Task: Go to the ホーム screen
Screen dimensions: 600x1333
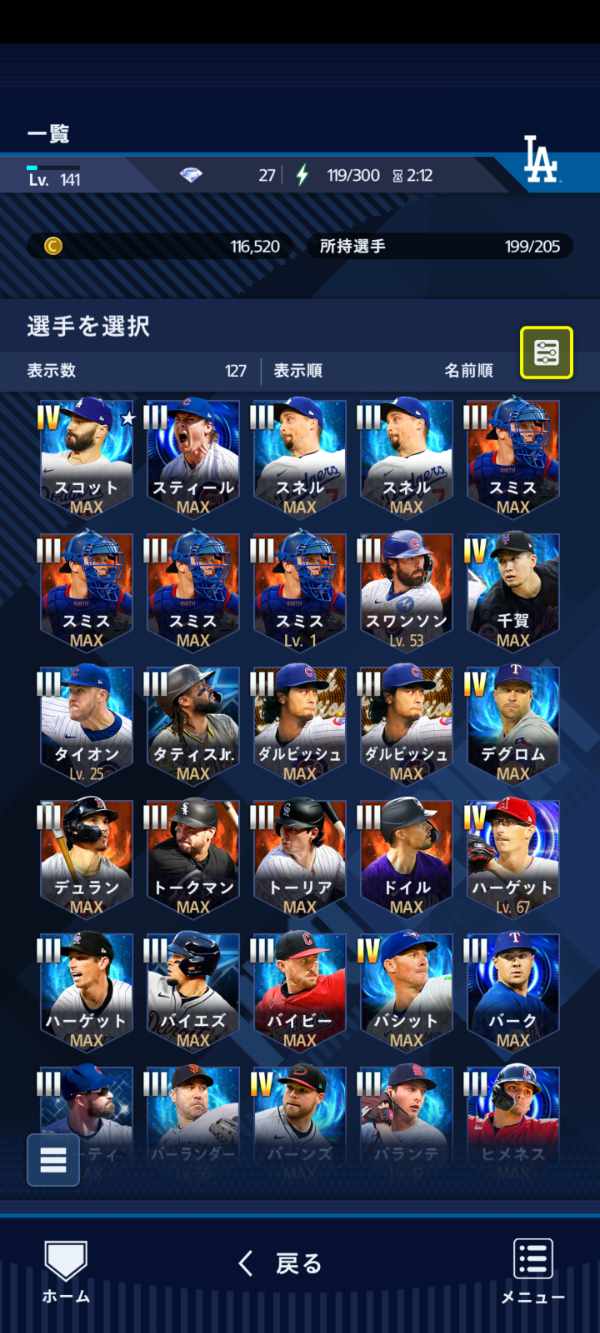Action: [x=66, y=1271]
